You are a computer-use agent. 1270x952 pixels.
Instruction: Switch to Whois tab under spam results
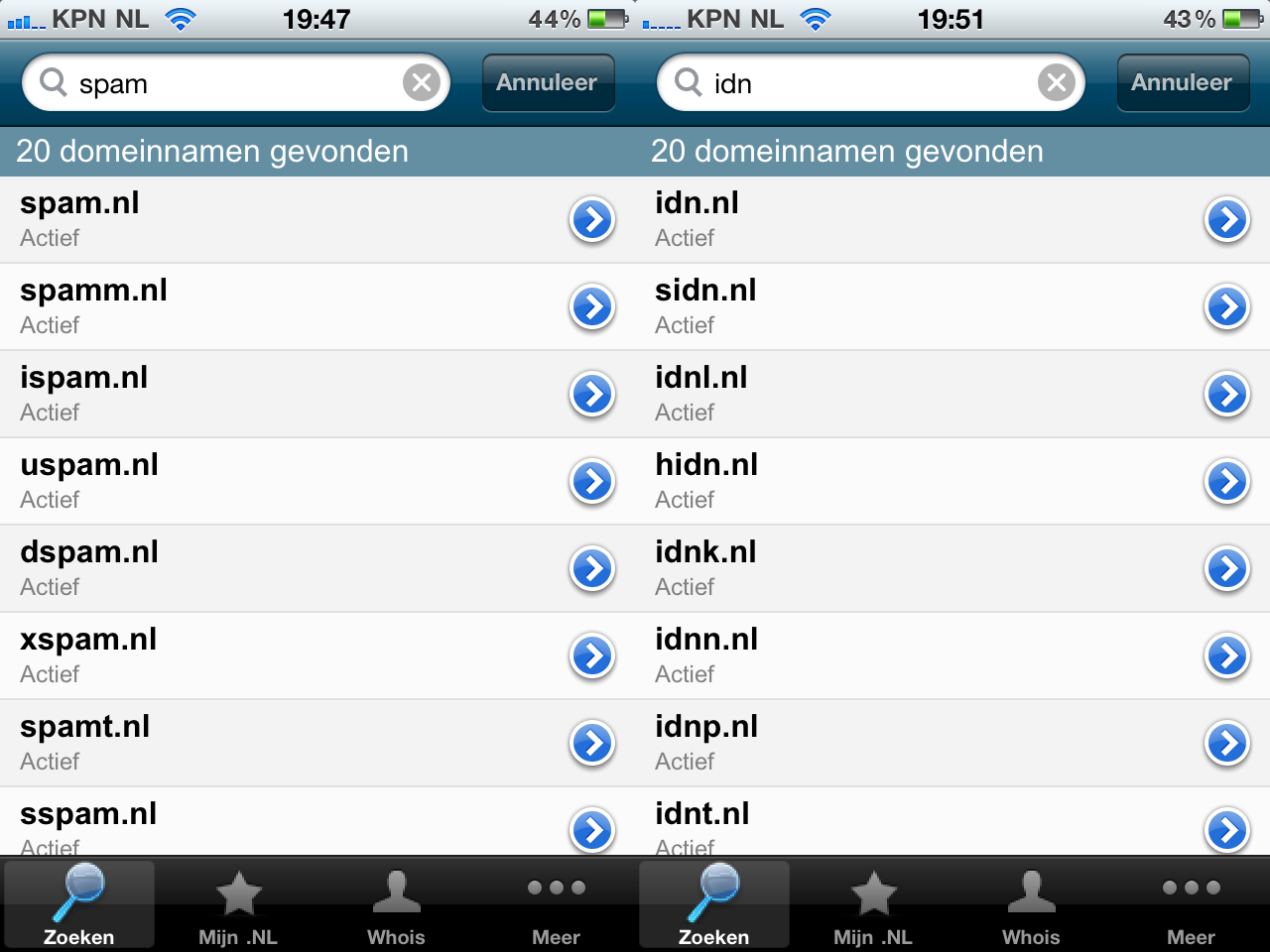coord(396,907)
